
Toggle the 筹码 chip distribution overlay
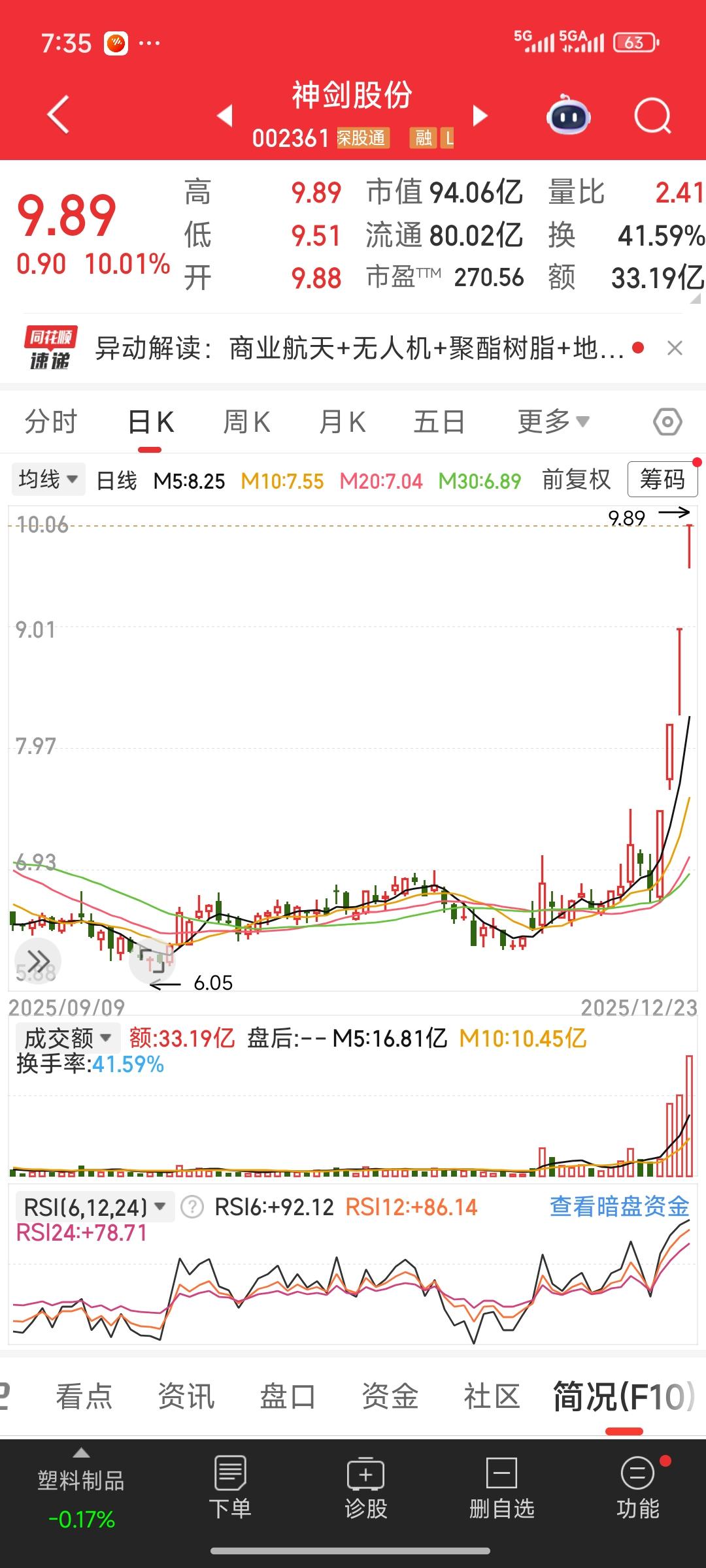(x=662, y=479)
